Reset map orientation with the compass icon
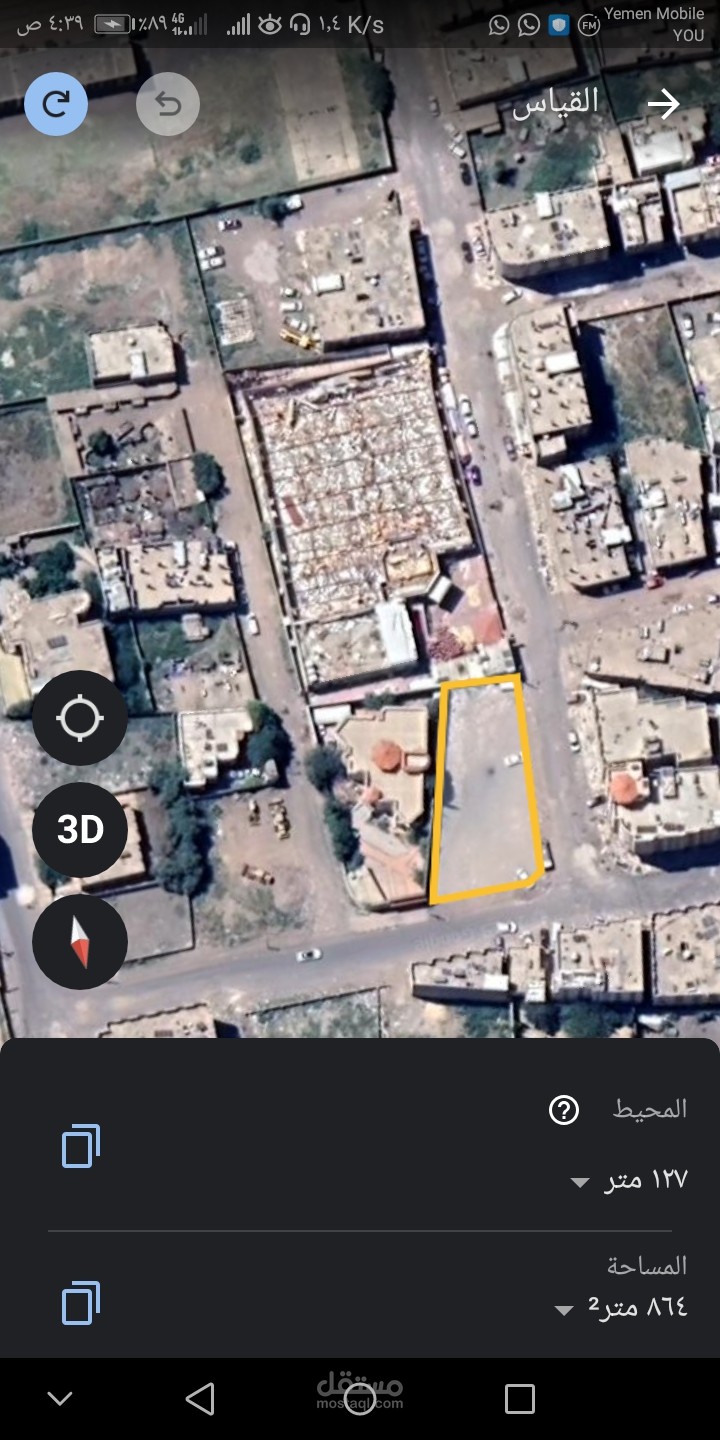 [79, 941]
